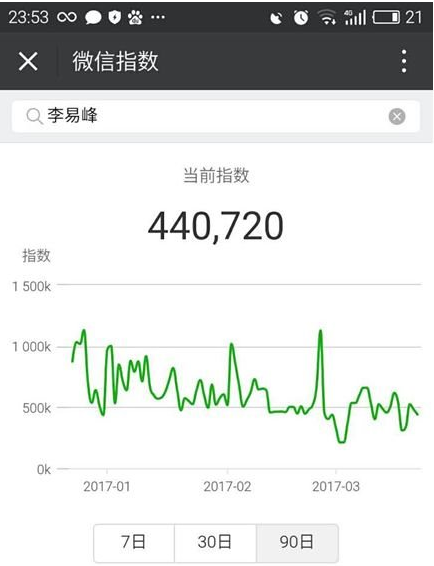Close the 微信指数 page

(28, 61)
